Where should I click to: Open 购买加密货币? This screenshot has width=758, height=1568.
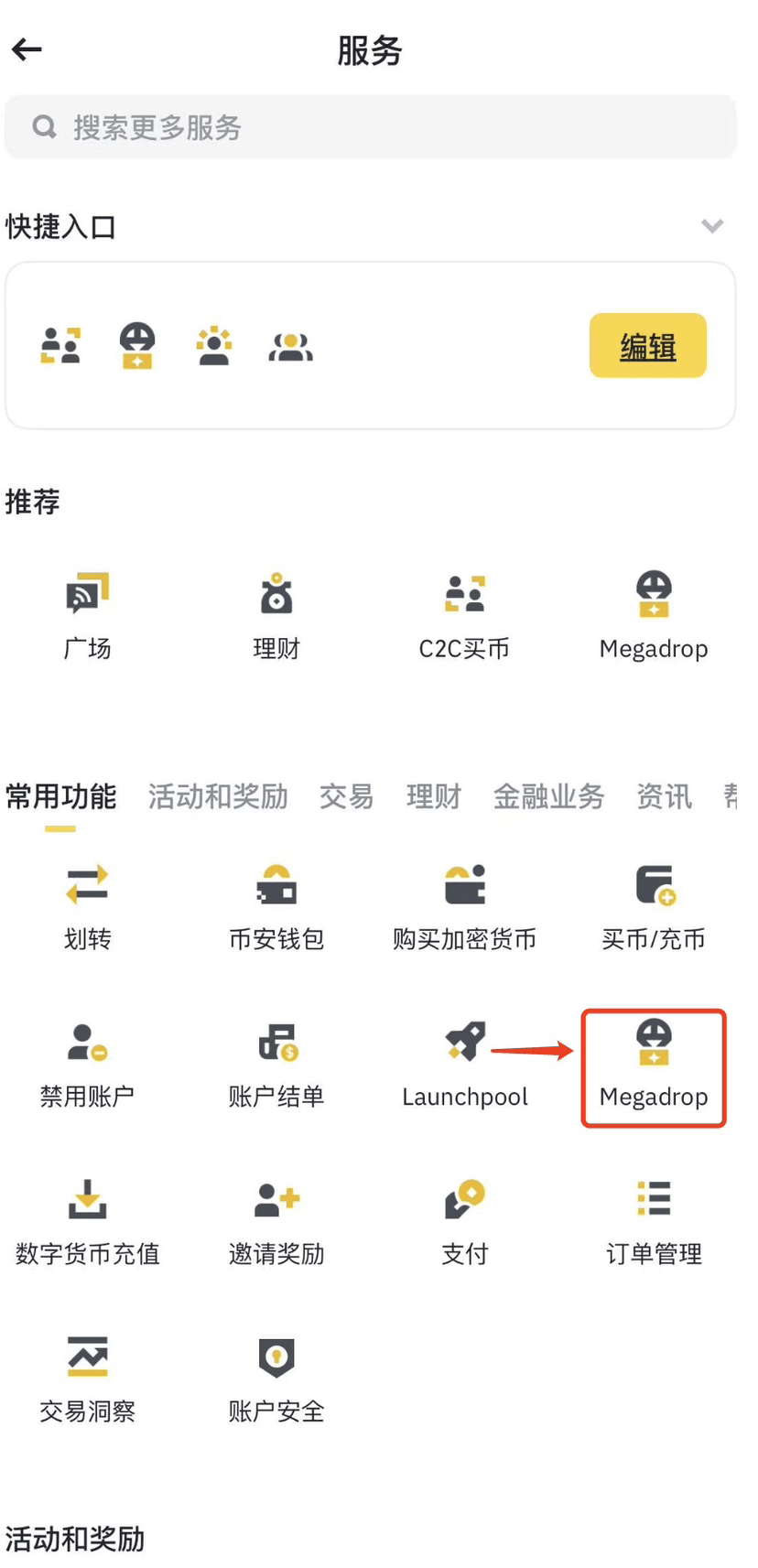[464, 905]
